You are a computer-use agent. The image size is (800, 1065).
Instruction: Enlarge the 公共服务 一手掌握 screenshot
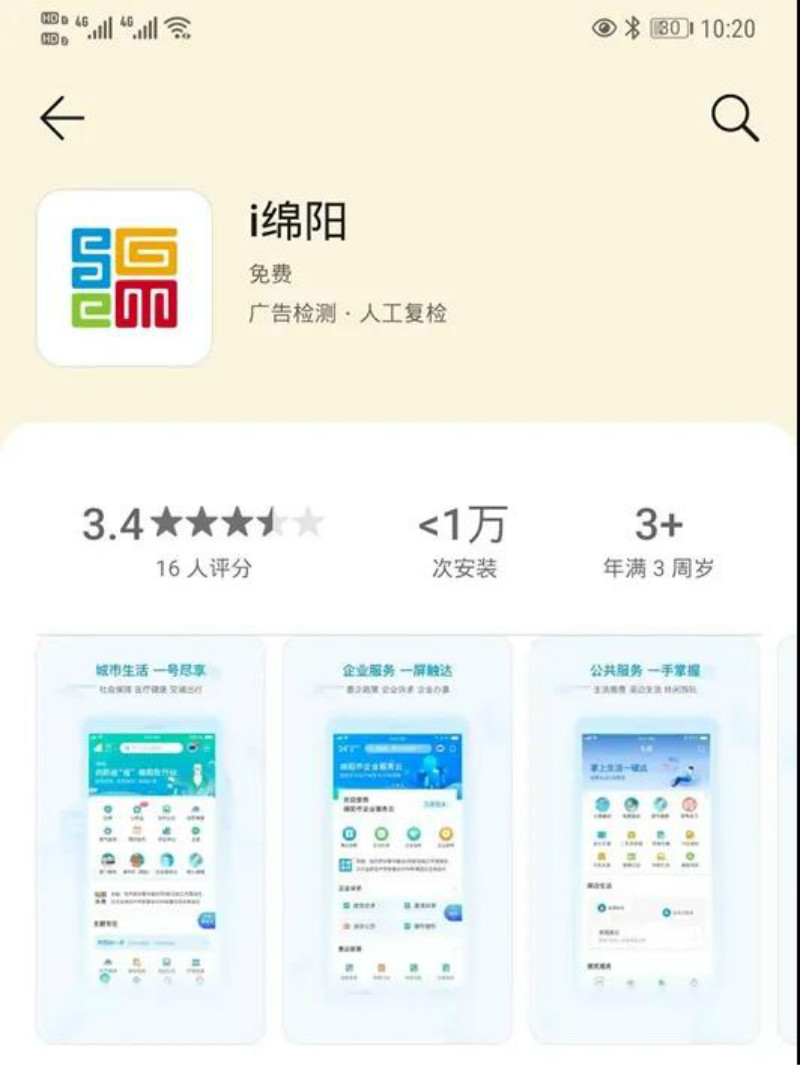point(643,840)
